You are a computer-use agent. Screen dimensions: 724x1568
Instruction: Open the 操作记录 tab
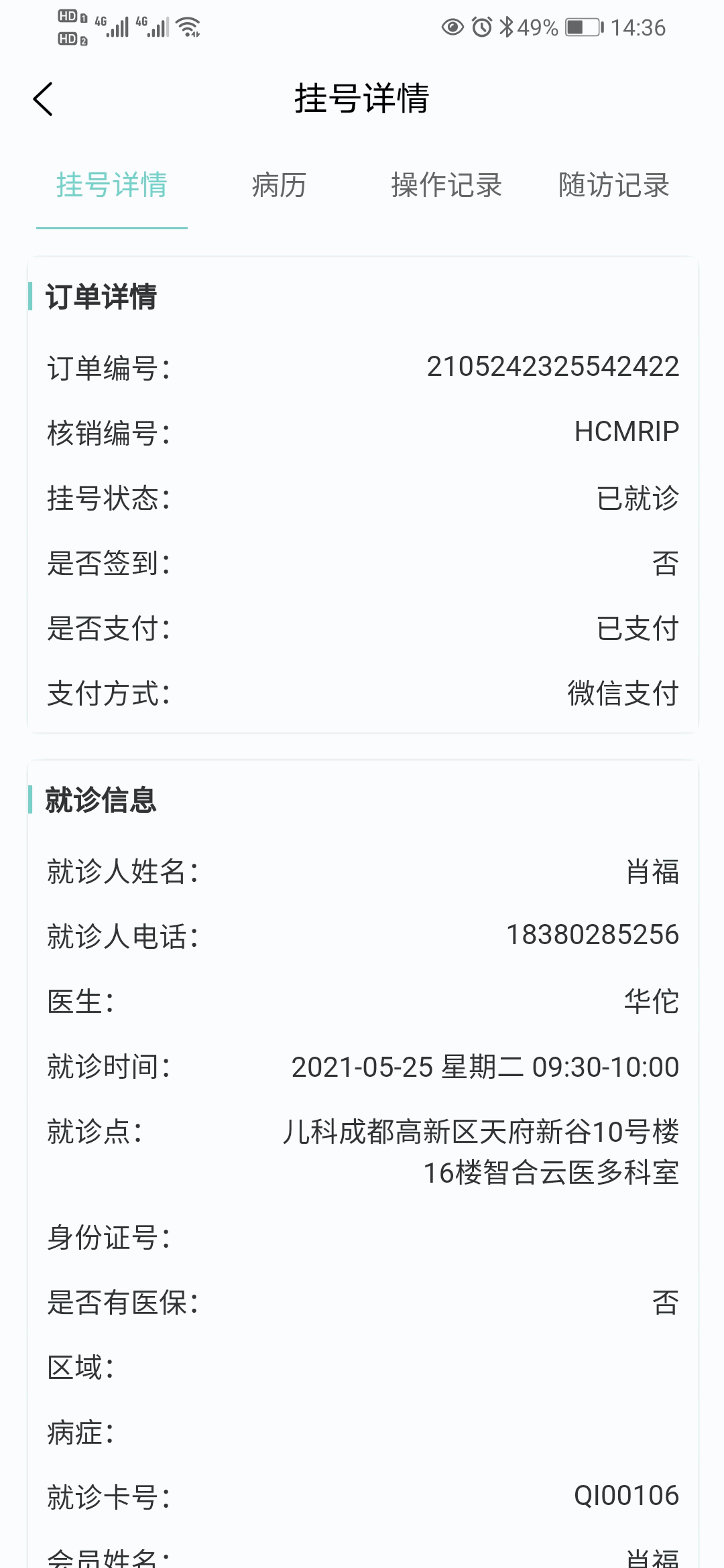[447, 186]
